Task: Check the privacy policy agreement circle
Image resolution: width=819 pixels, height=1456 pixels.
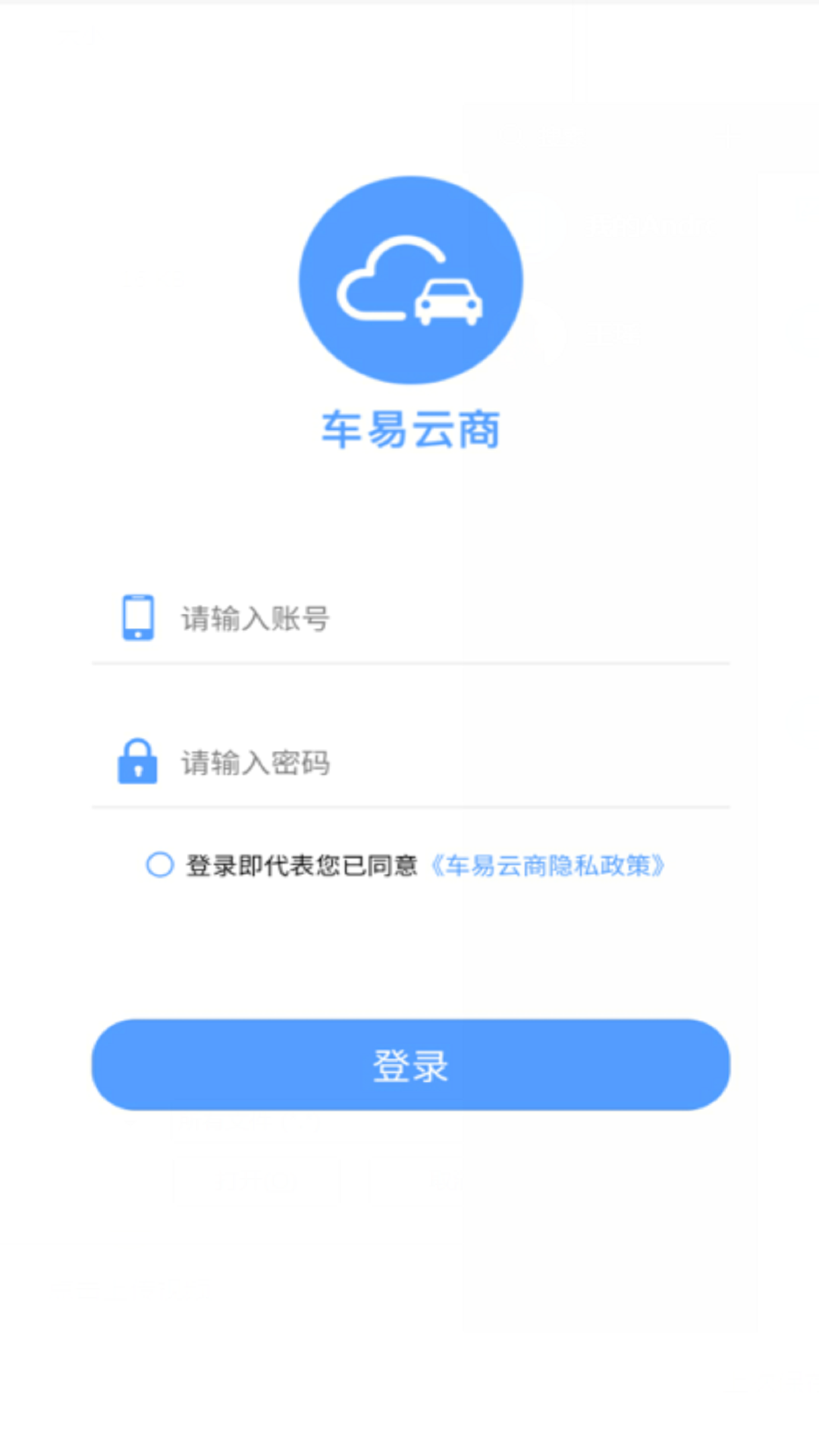Action: [159, 864]
